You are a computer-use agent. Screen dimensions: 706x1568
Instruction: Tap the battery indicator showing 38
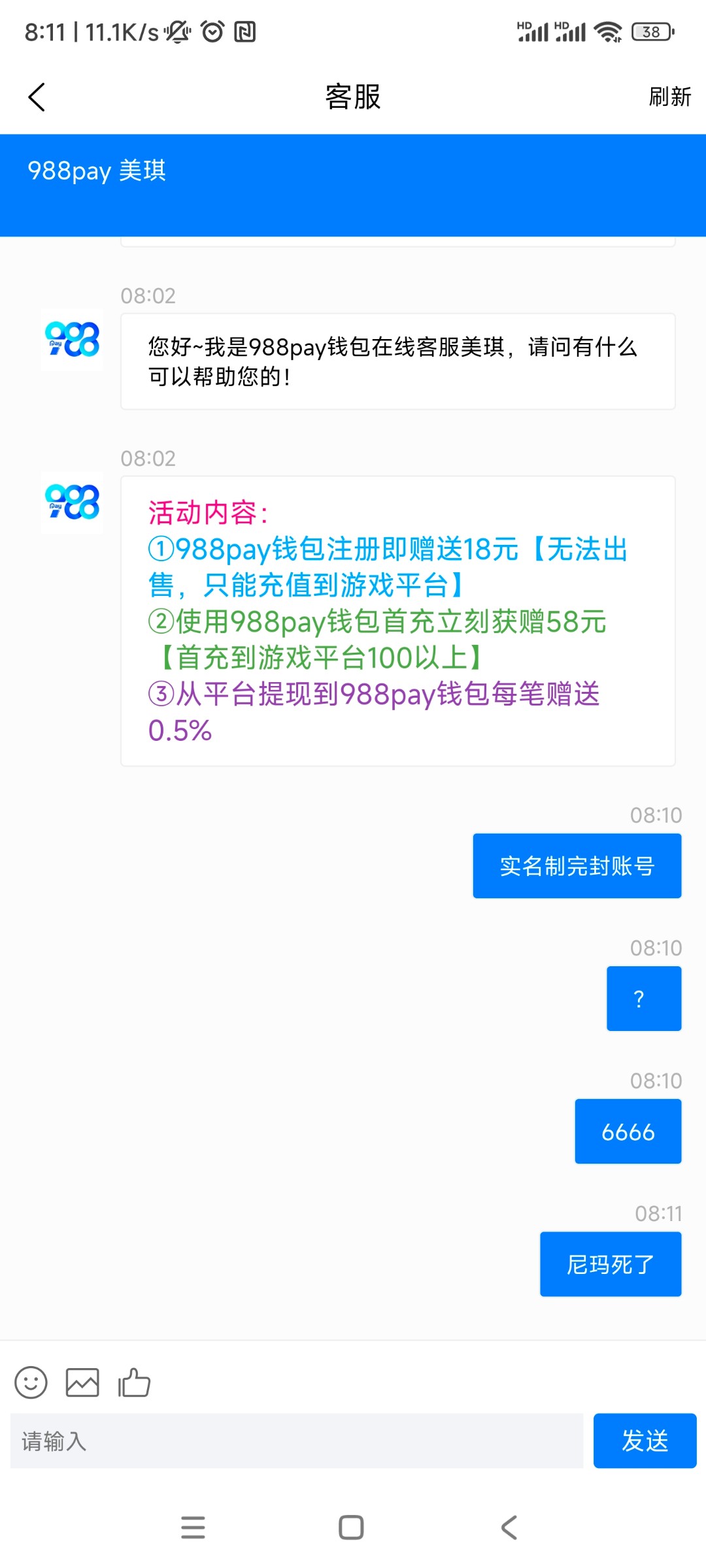(650, 31)
